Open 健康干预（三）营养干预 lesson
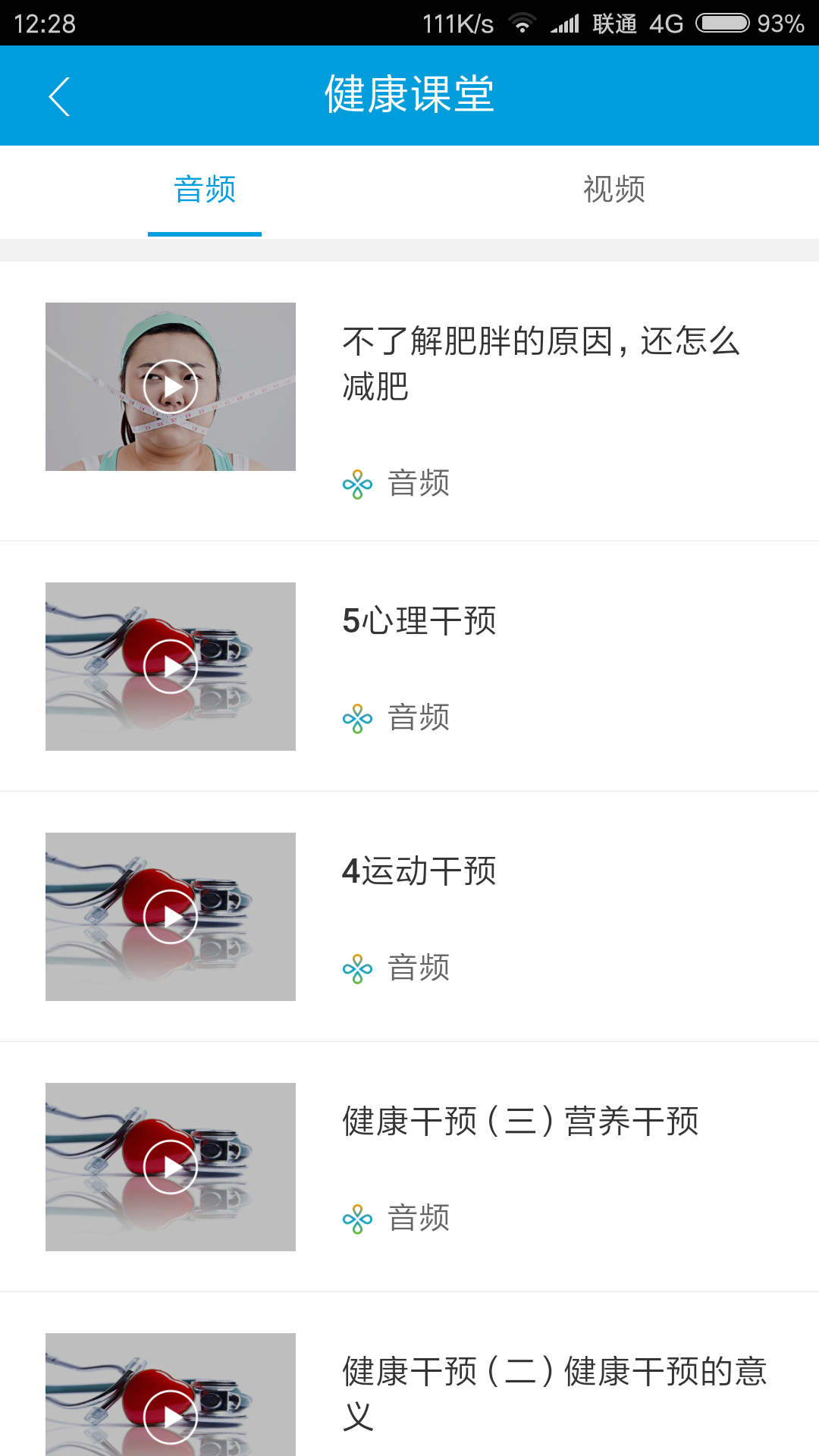The width and height of the screenshot is (819, 1456). click(520, 1122)
